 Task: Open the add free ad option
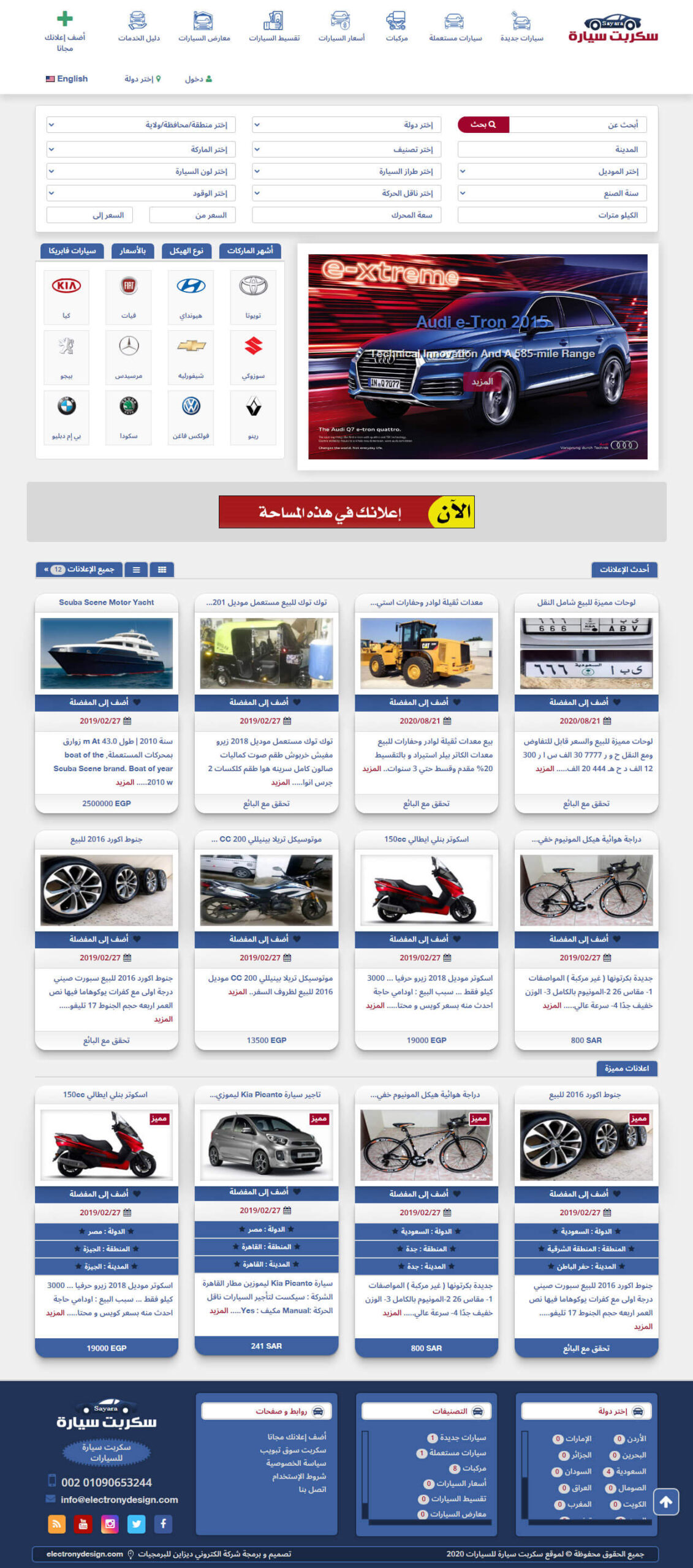click(x=65, y=32)
